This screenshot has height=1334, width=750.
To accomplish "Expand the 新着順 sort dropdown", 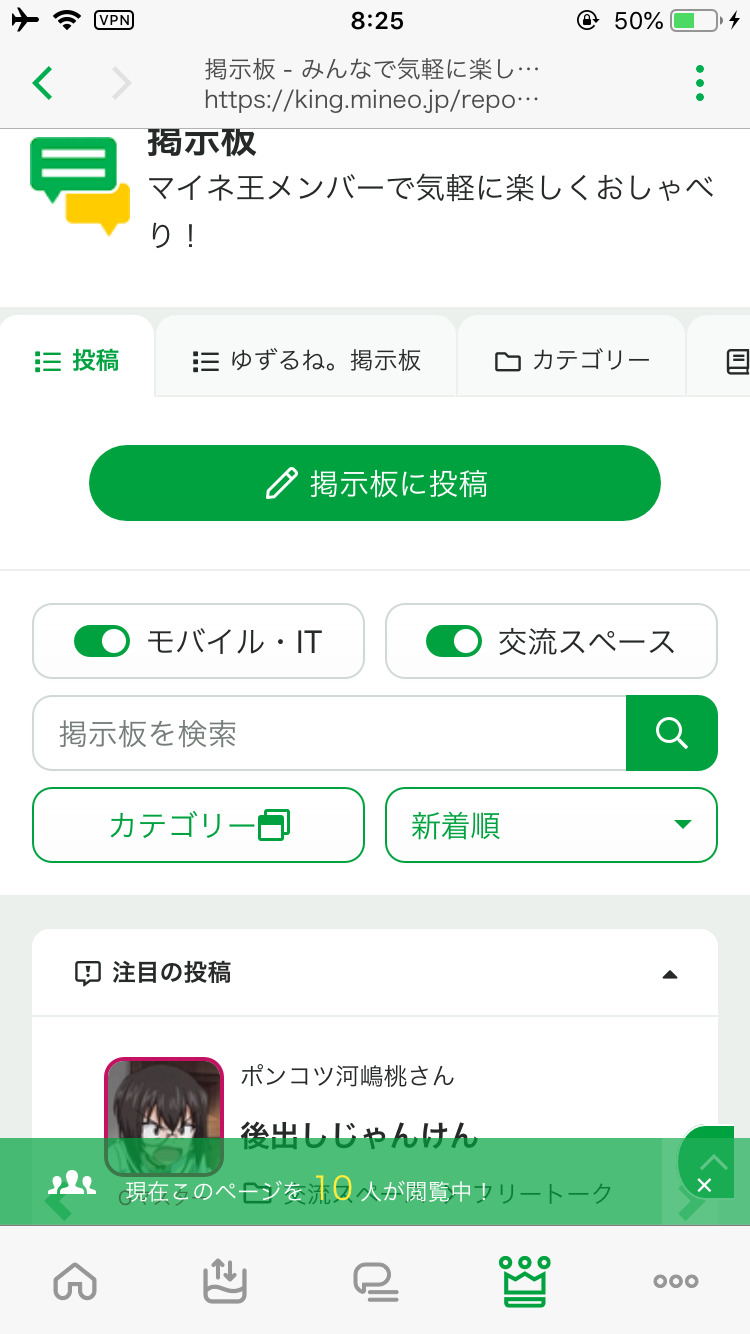I will 551,825.
